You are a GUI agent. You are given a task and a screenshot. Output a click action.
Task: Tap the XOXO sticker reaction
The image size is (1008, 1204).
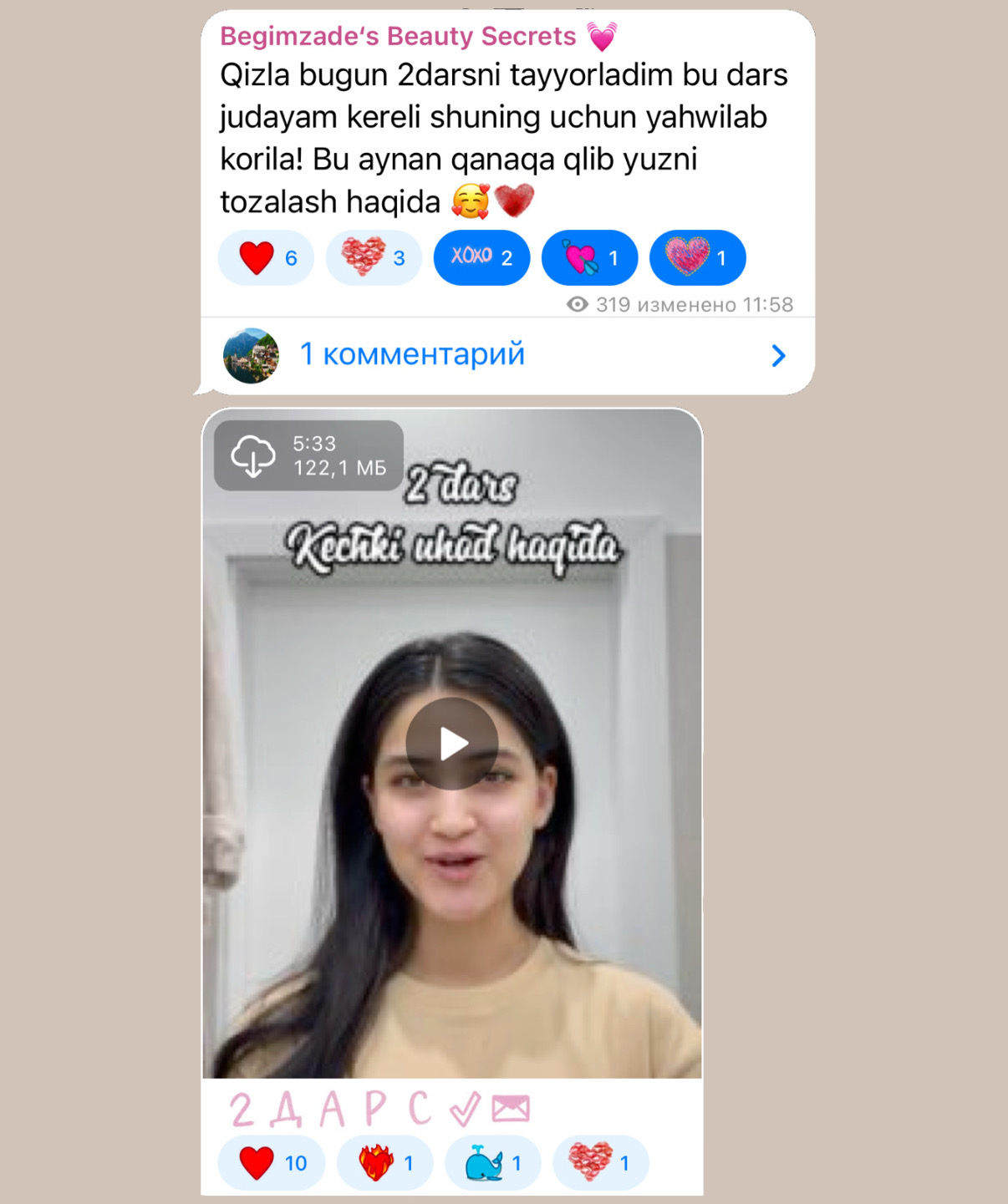pyautogui.click(x=481, y=258)
